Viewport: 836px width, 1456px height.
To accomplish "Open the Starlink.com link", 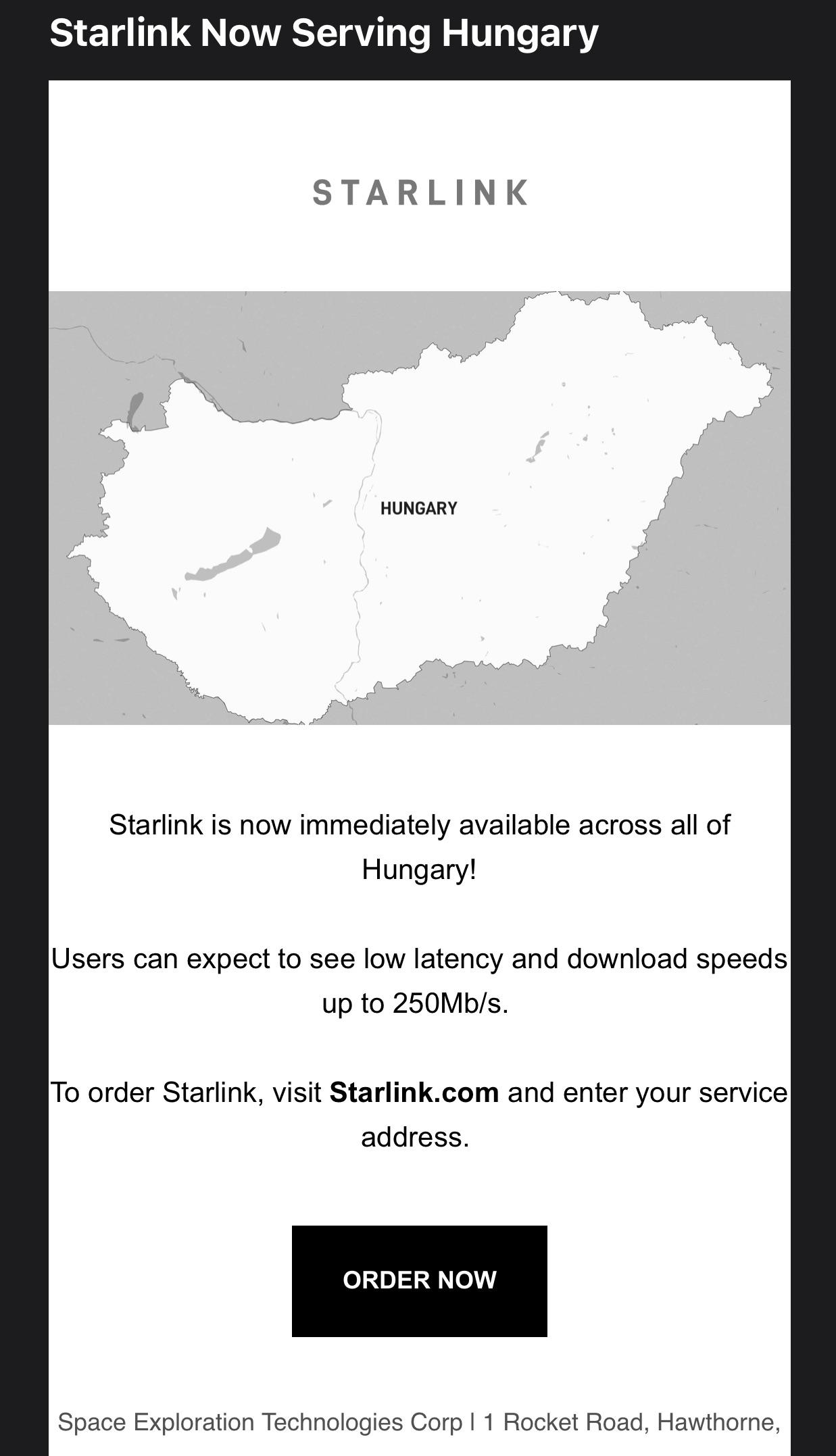I will 414,1093.
